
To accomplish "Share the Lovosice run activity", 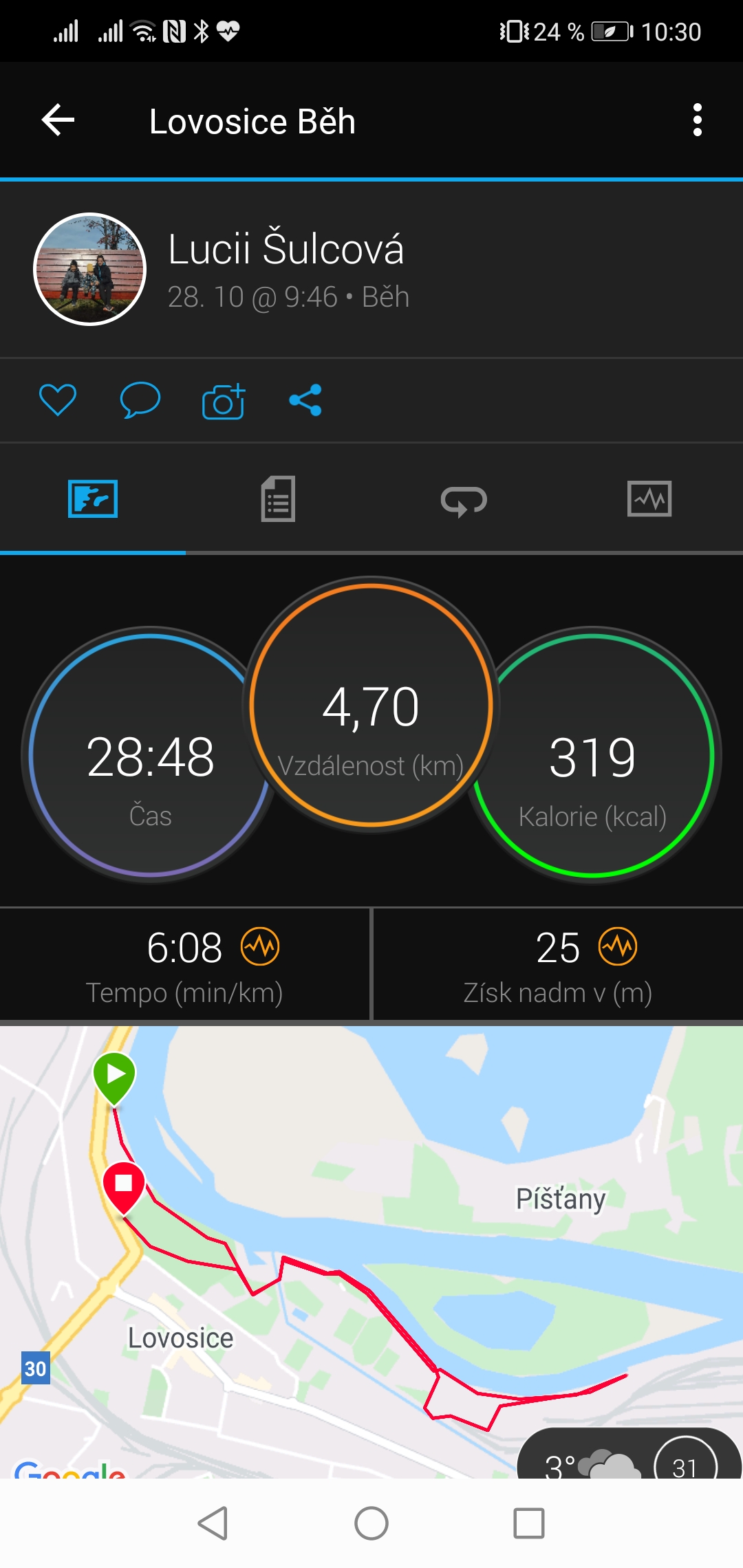I will point(305,400).
